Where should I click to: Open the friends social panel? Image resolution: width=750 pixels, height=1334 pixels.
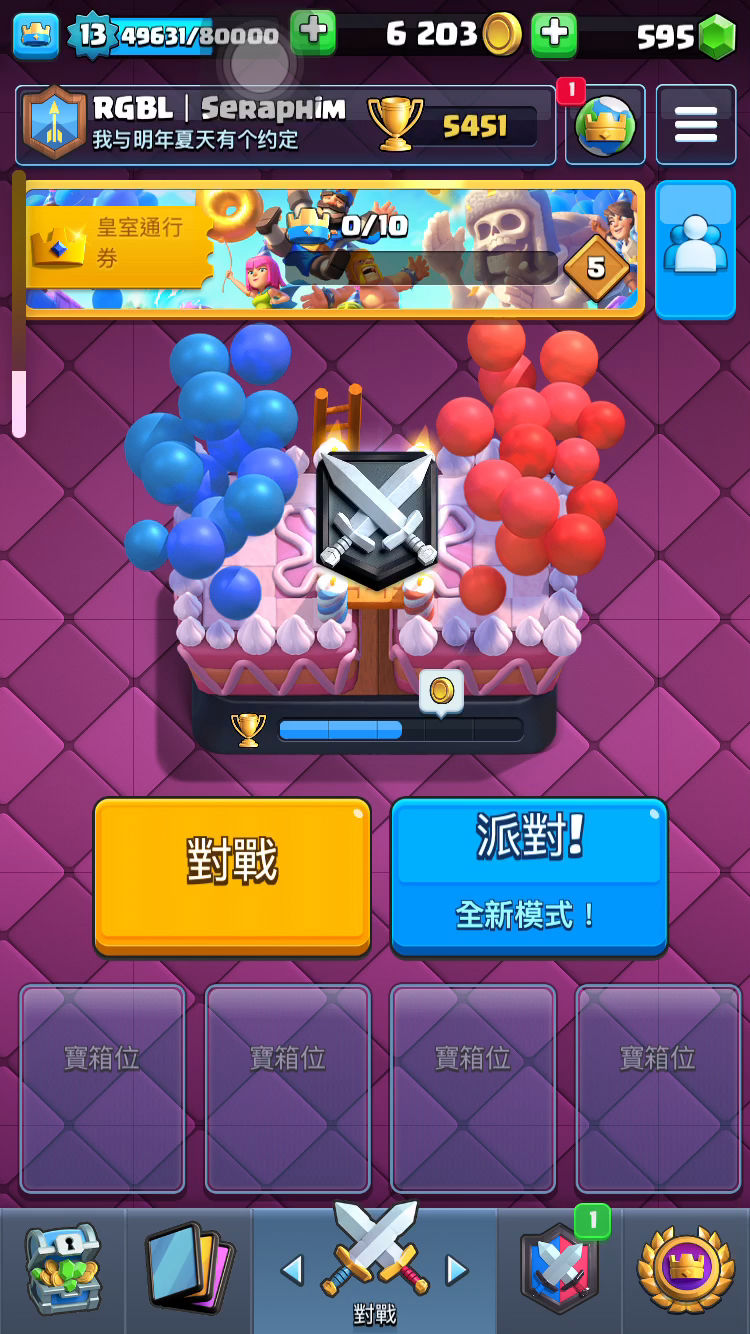coord(696,249)
